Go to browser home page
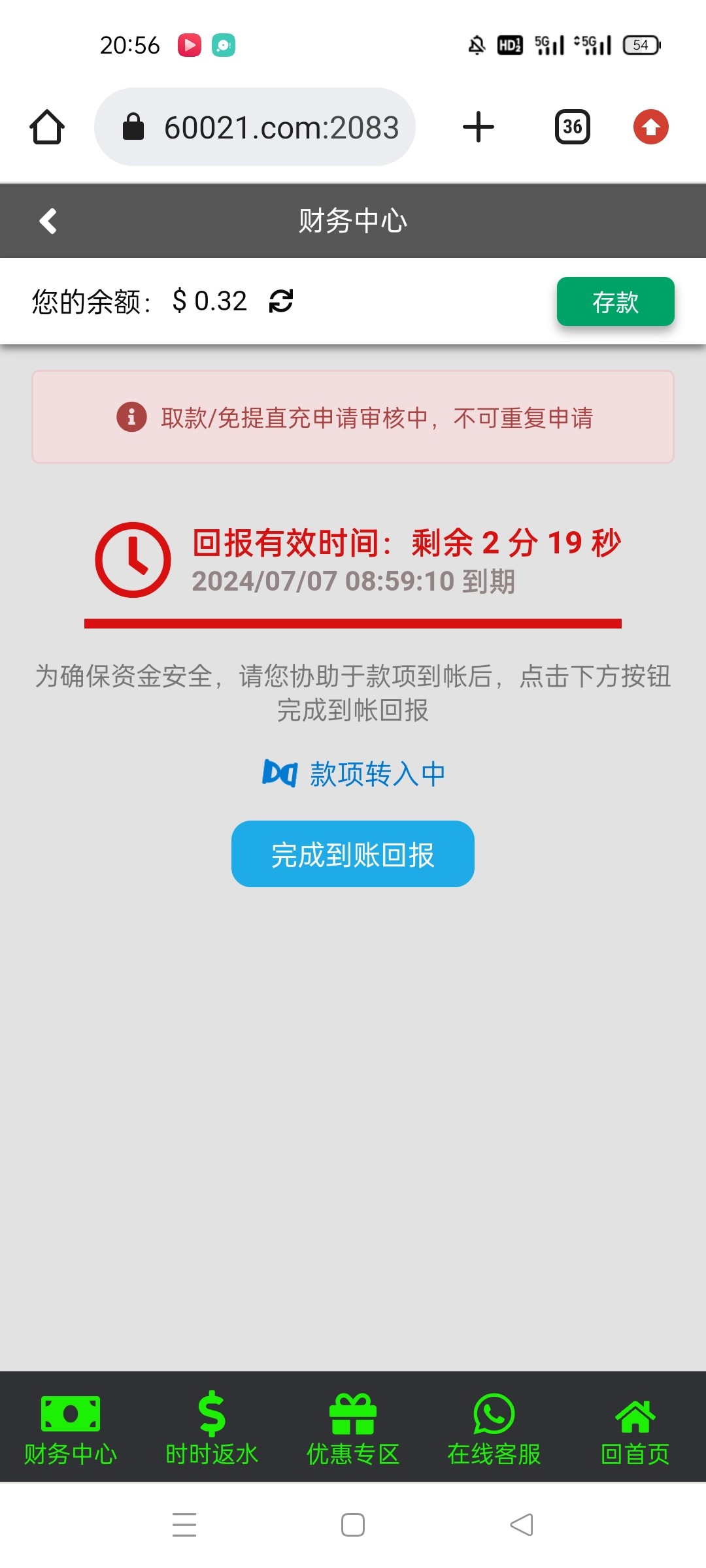The image size is (706, 1568). (x=47, y=127)
